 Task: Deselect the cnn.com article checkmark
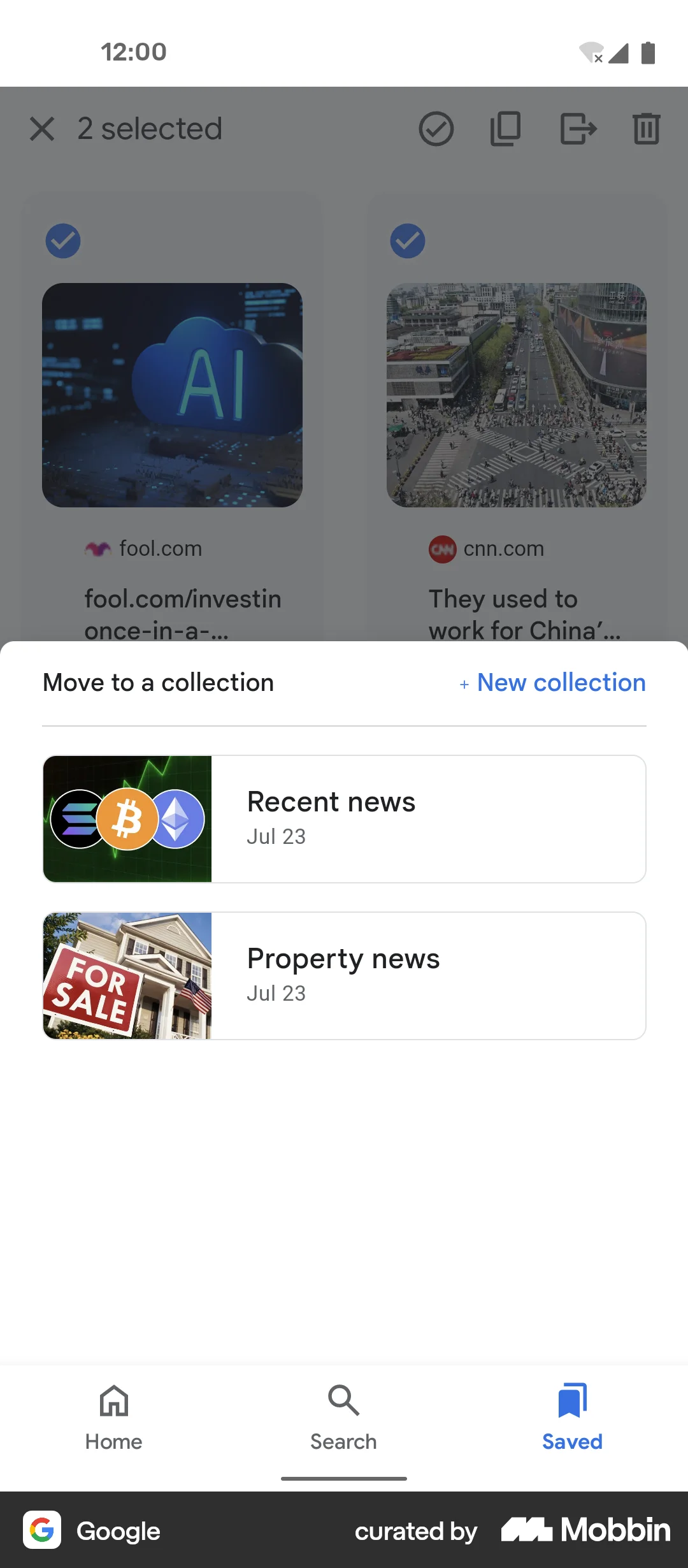407,241
